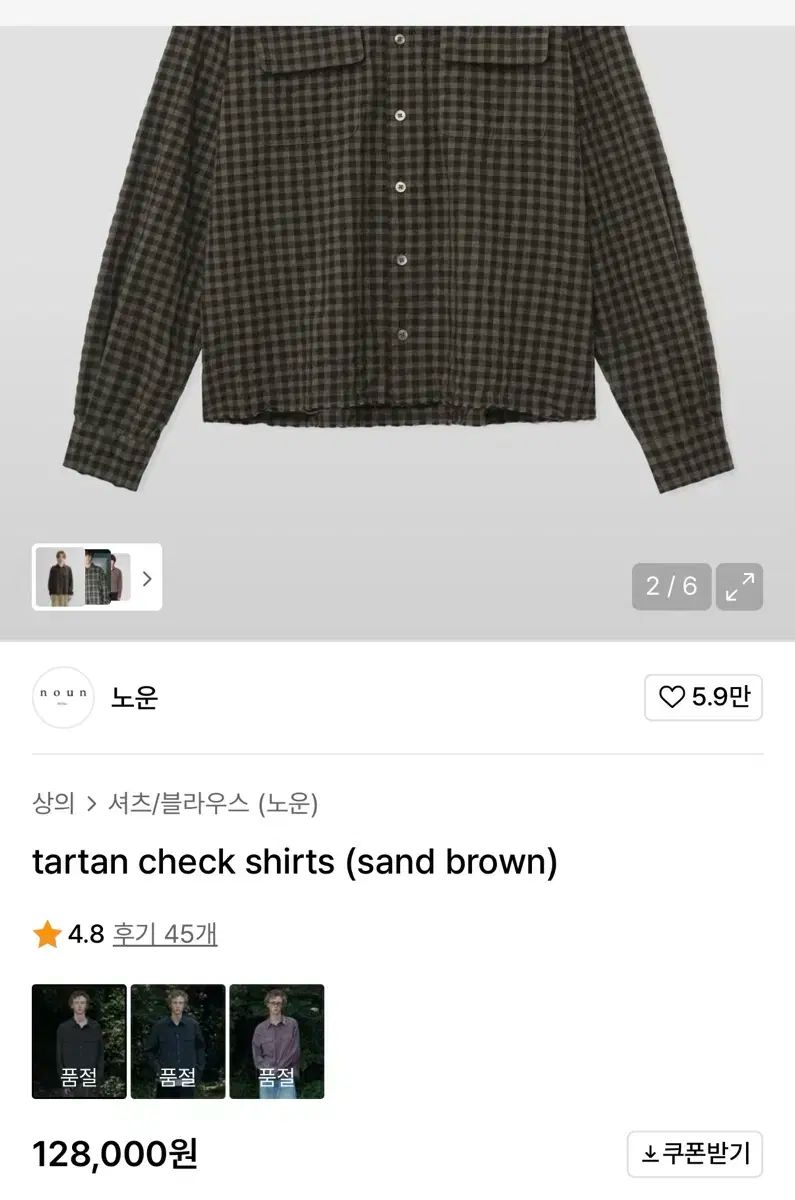Select the navy shirt variant marked 품절
Screen dimensions: 795x1200
[x=178, y=1042]
